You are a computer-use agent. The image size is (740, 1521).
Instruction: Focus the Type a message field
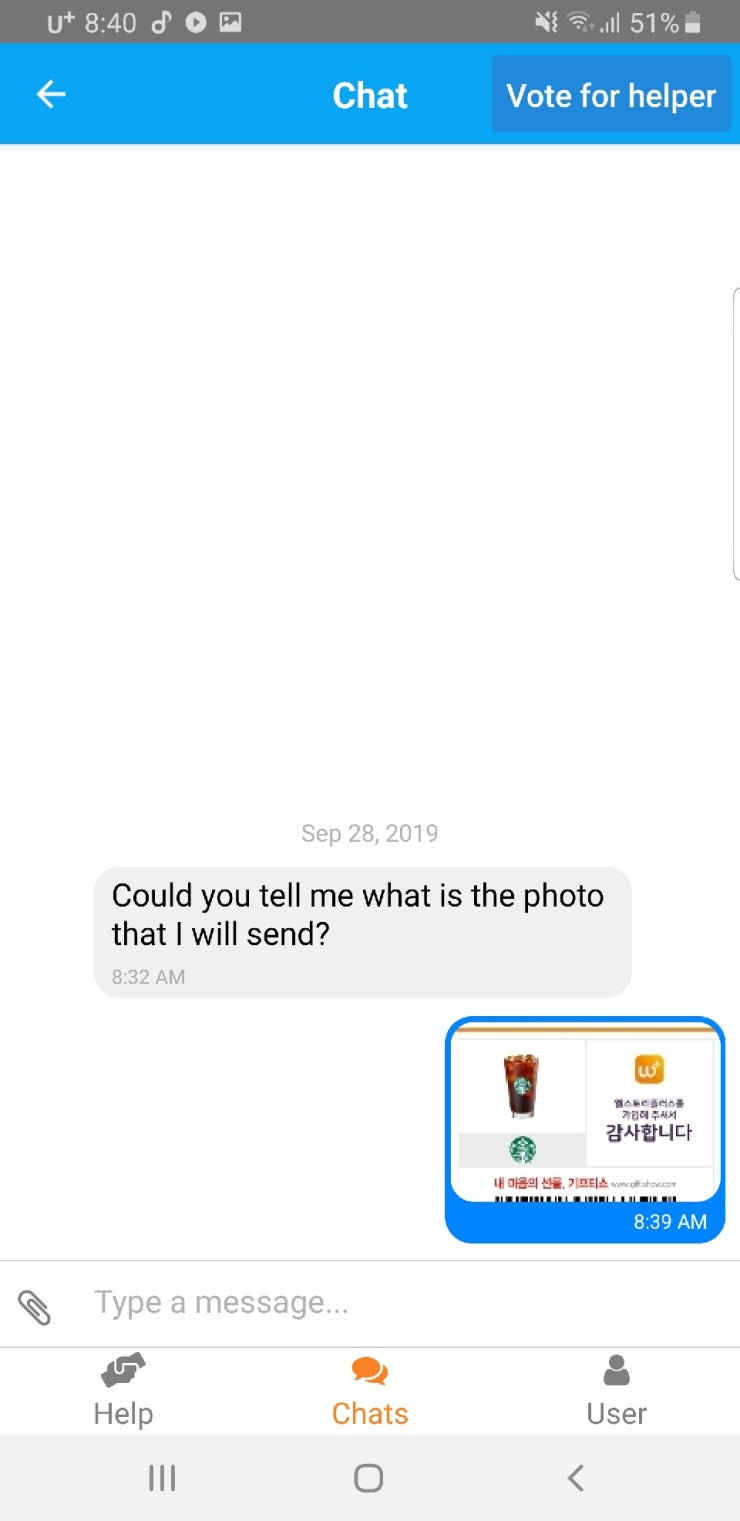coord(400,1303)
